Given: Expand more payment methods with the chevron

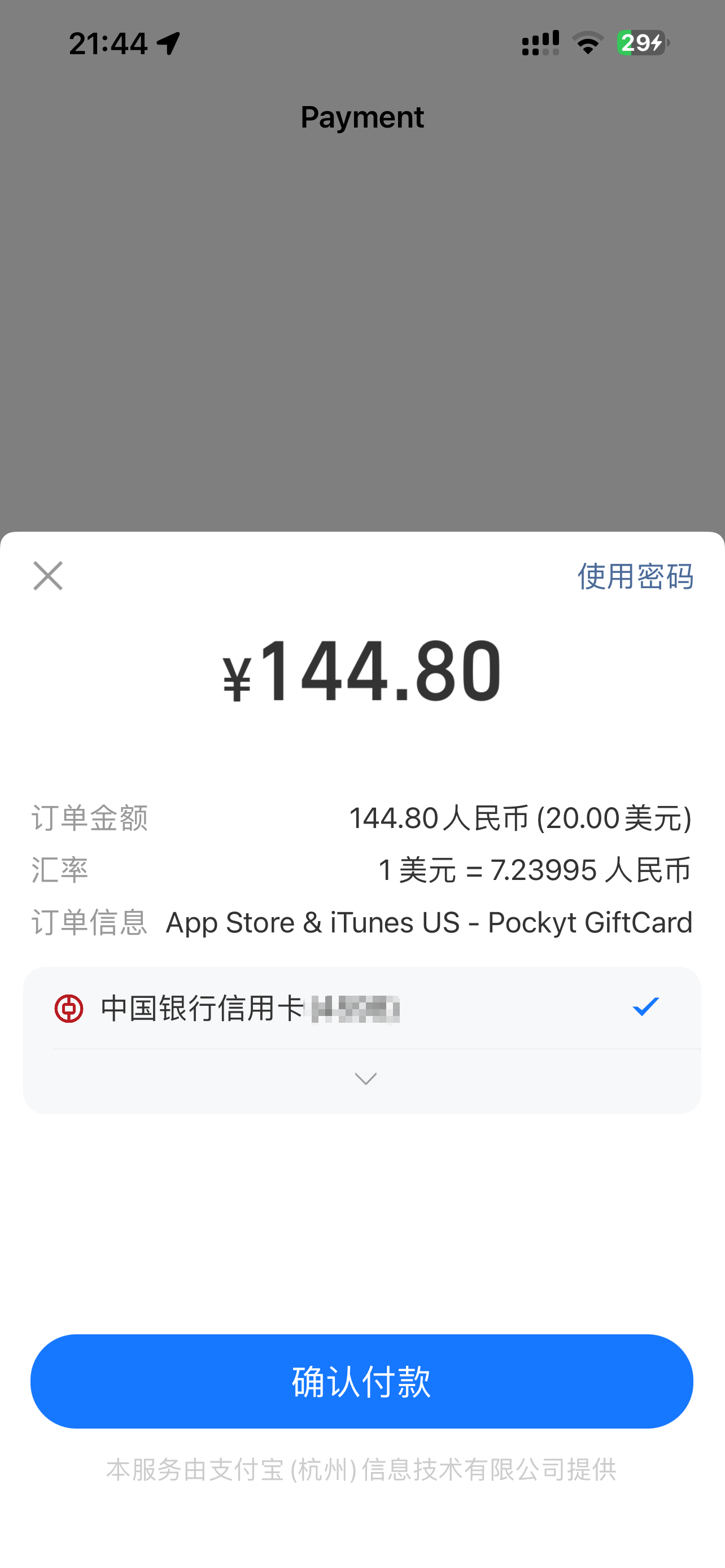Looking at the screenshot, I should pyautogui.click(x=365, y=1079).
